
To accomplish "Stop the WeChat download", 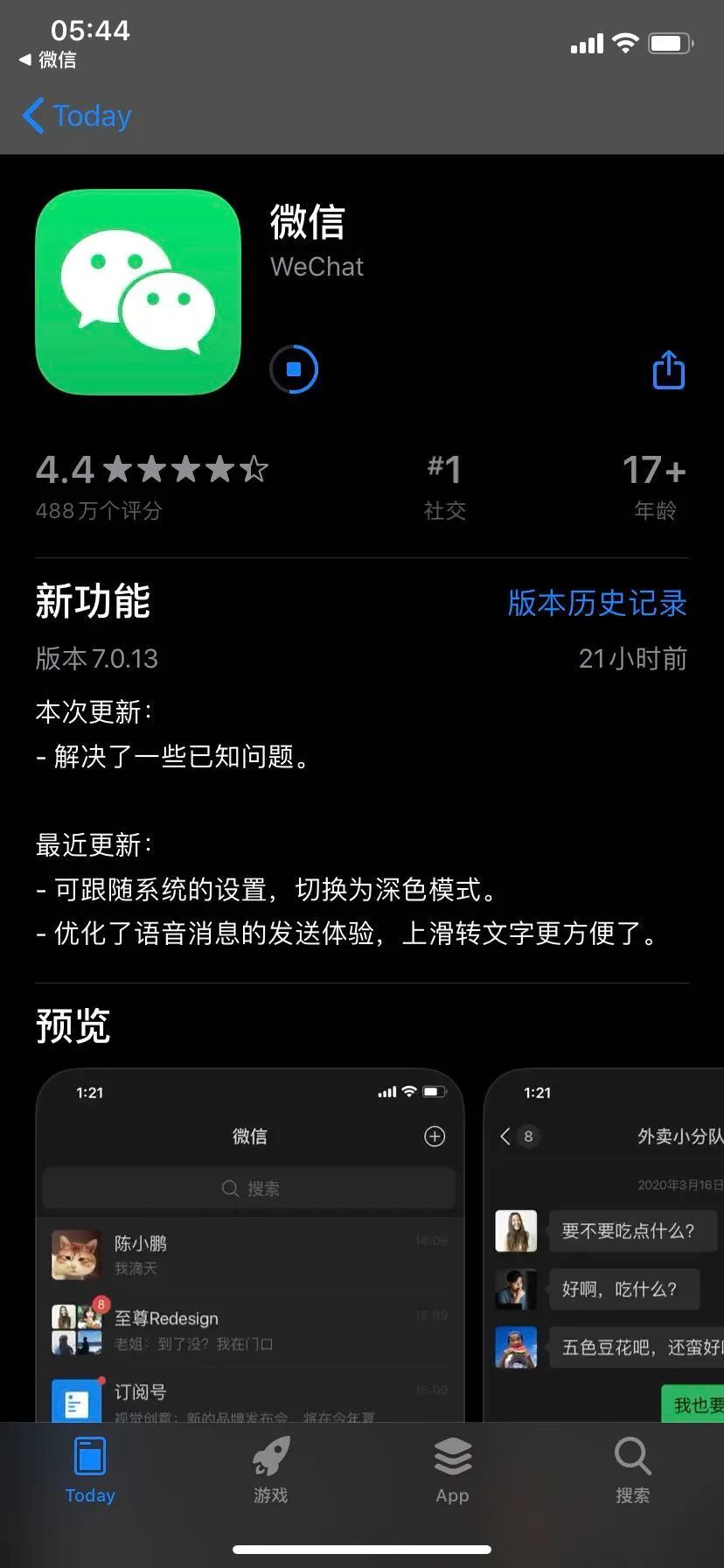I will click(294, 369).
